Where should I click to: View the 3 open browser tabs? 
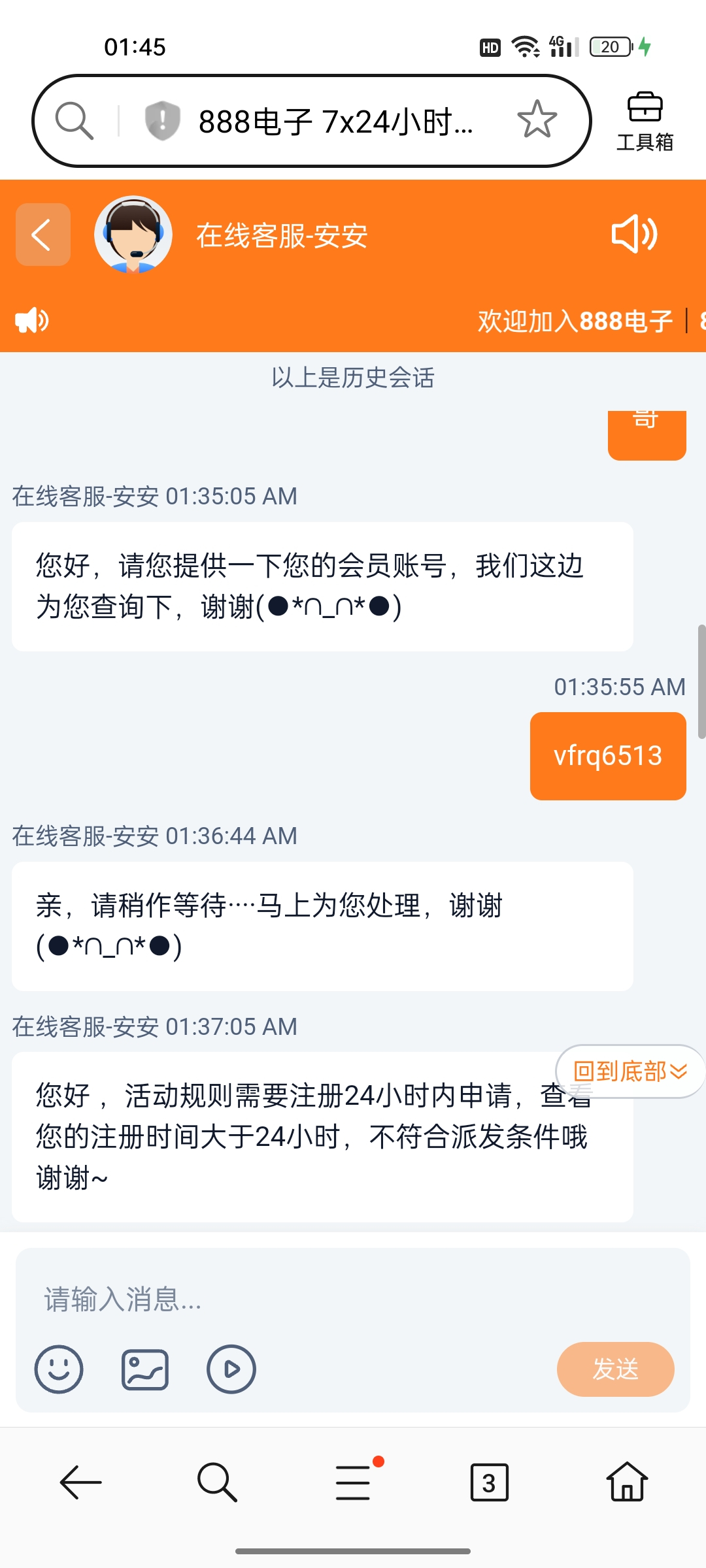(x=489, y=1482)
